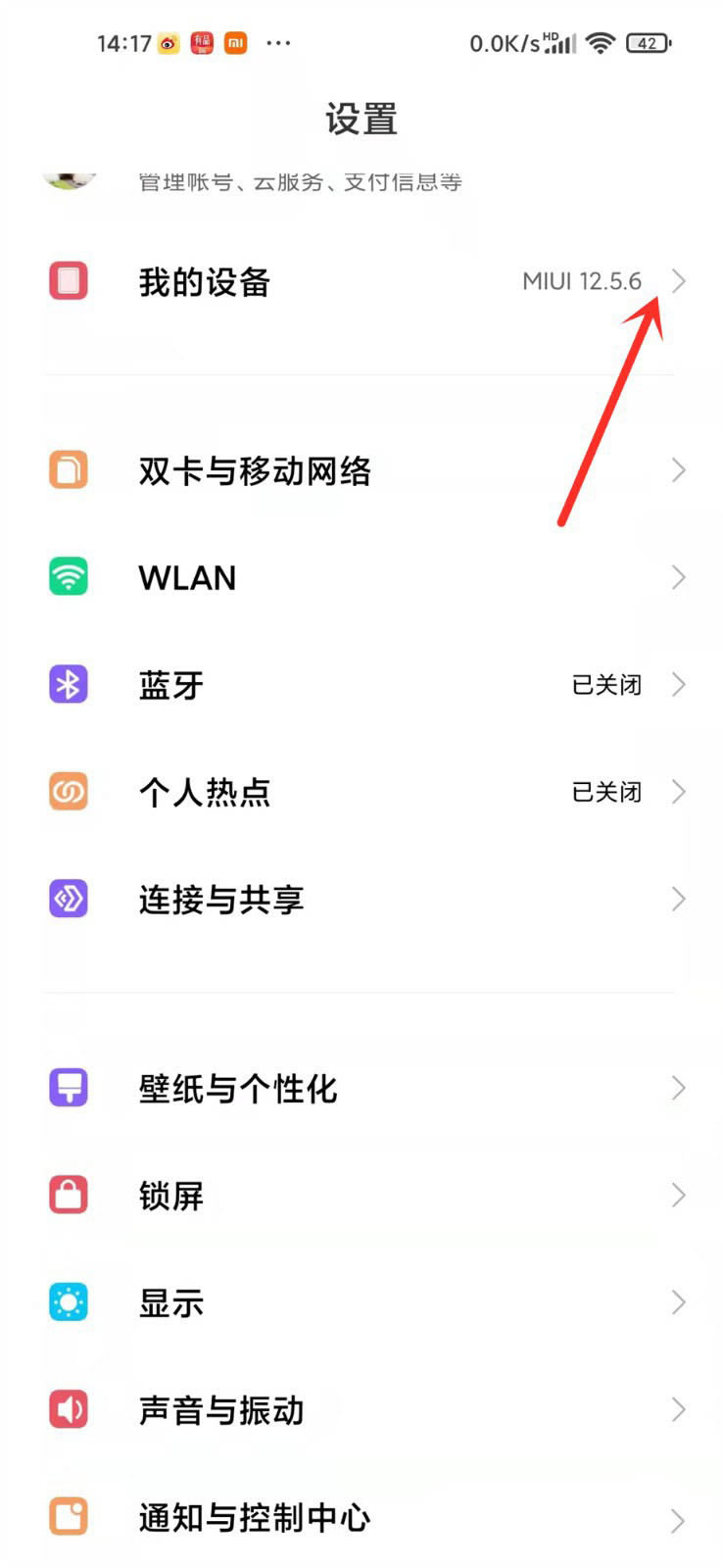Tap the MIUI 12.5.6 version text
Image resolution: width=723 pixels, height=1568 pixels.
[582, 281]
